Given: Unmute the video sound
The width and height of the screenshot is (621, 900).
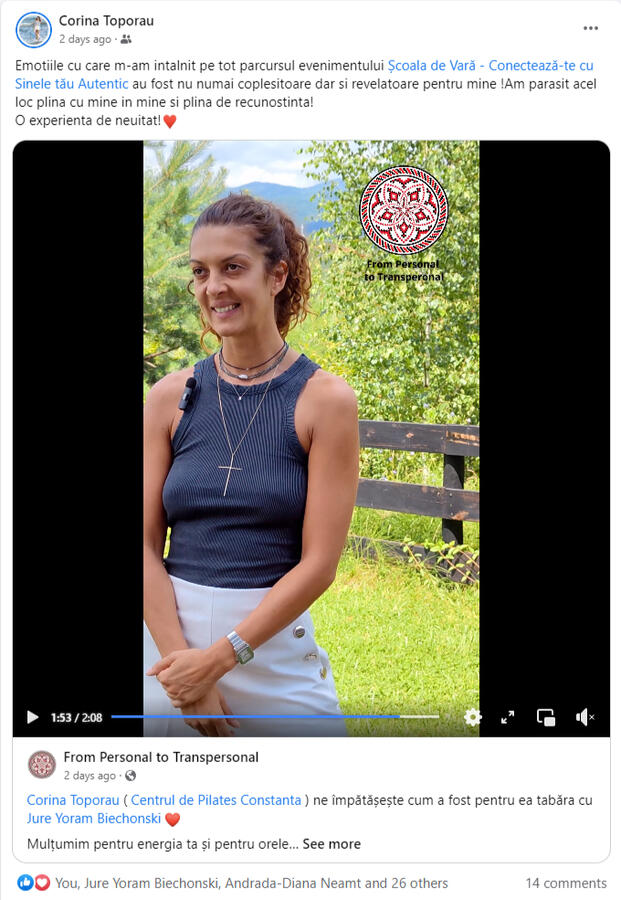Looking at the screenshot, I should point(585,717).
